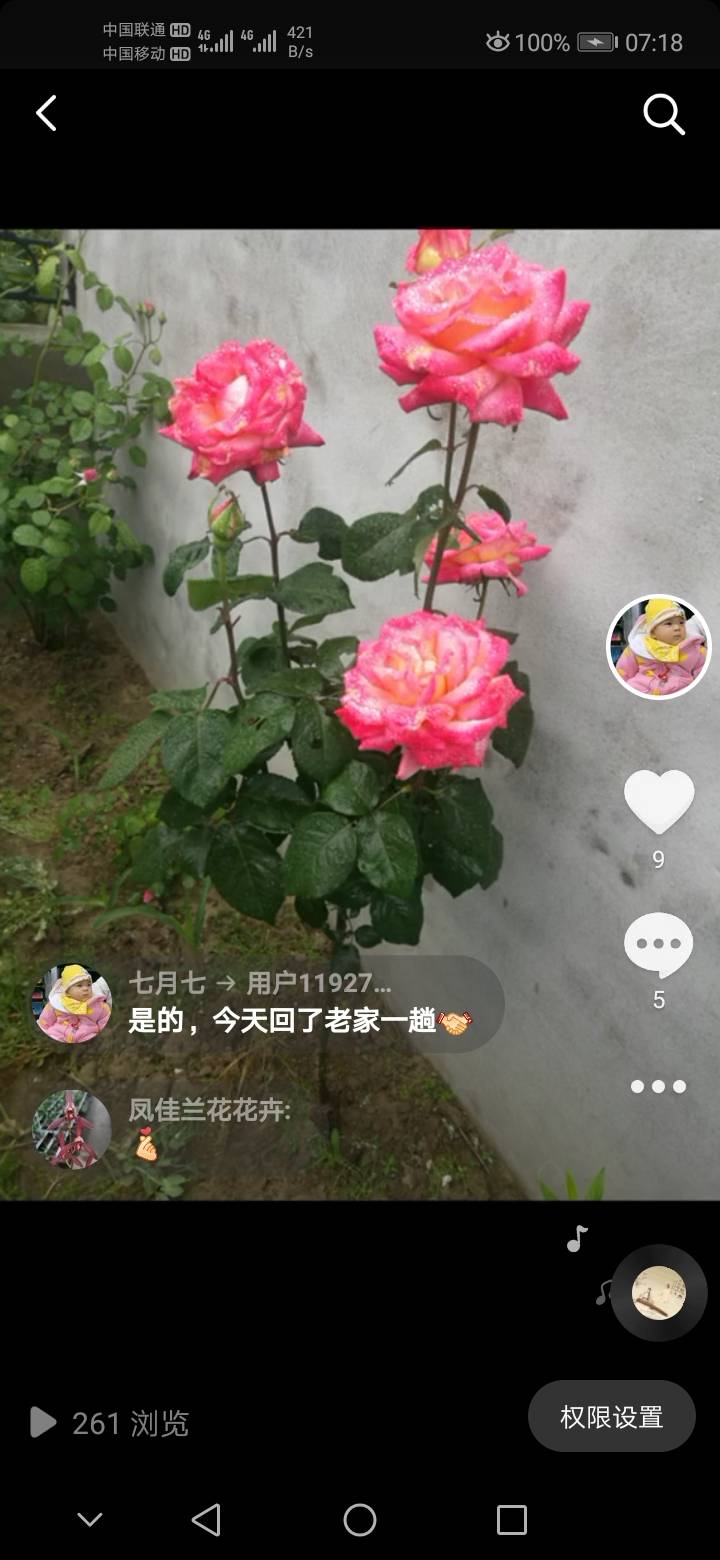The width and height of the screenshot is (720, 1560).
Task: Show recent apps via the square button
Action: pyautogui.click(x=512, y=1520)
